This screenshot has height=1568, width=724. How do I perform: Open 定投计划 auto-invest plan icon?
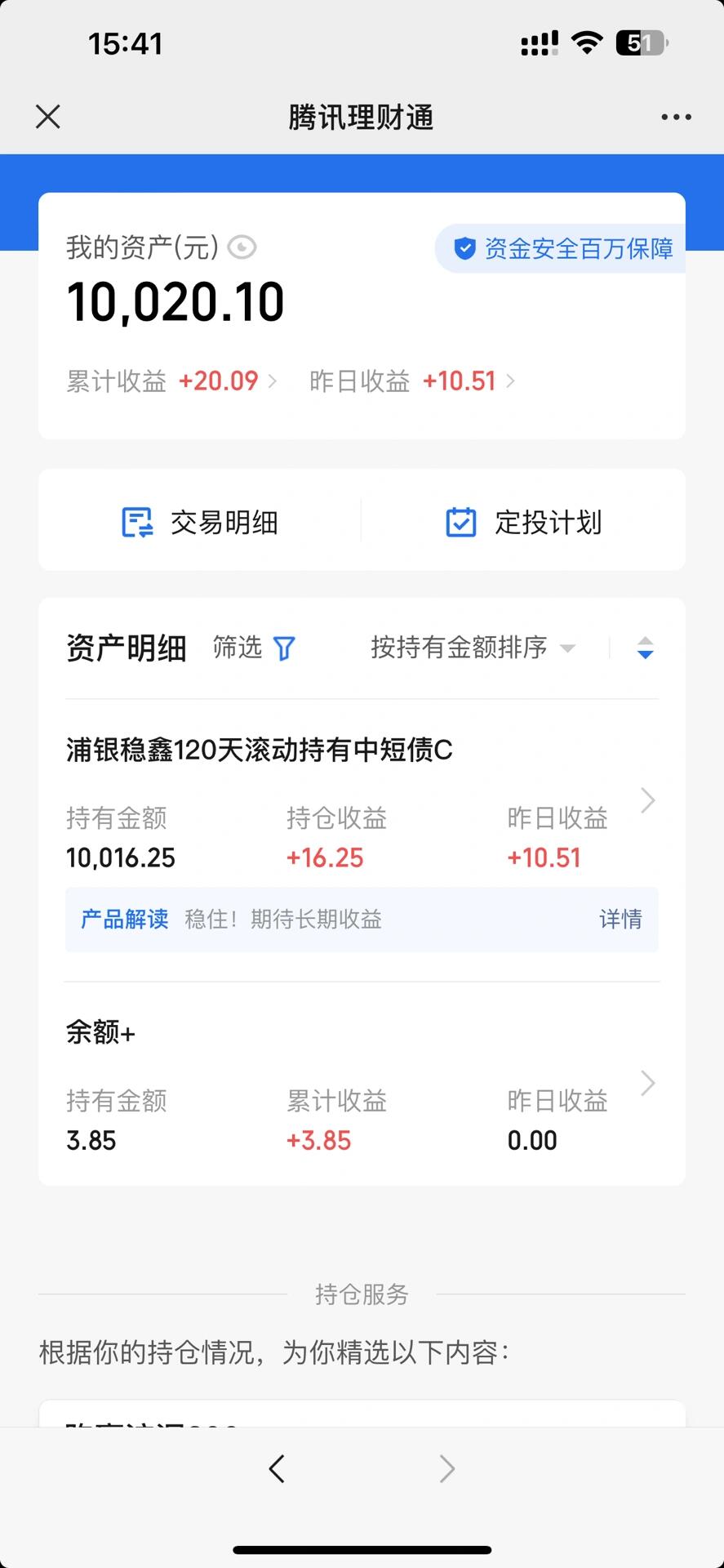460,522
